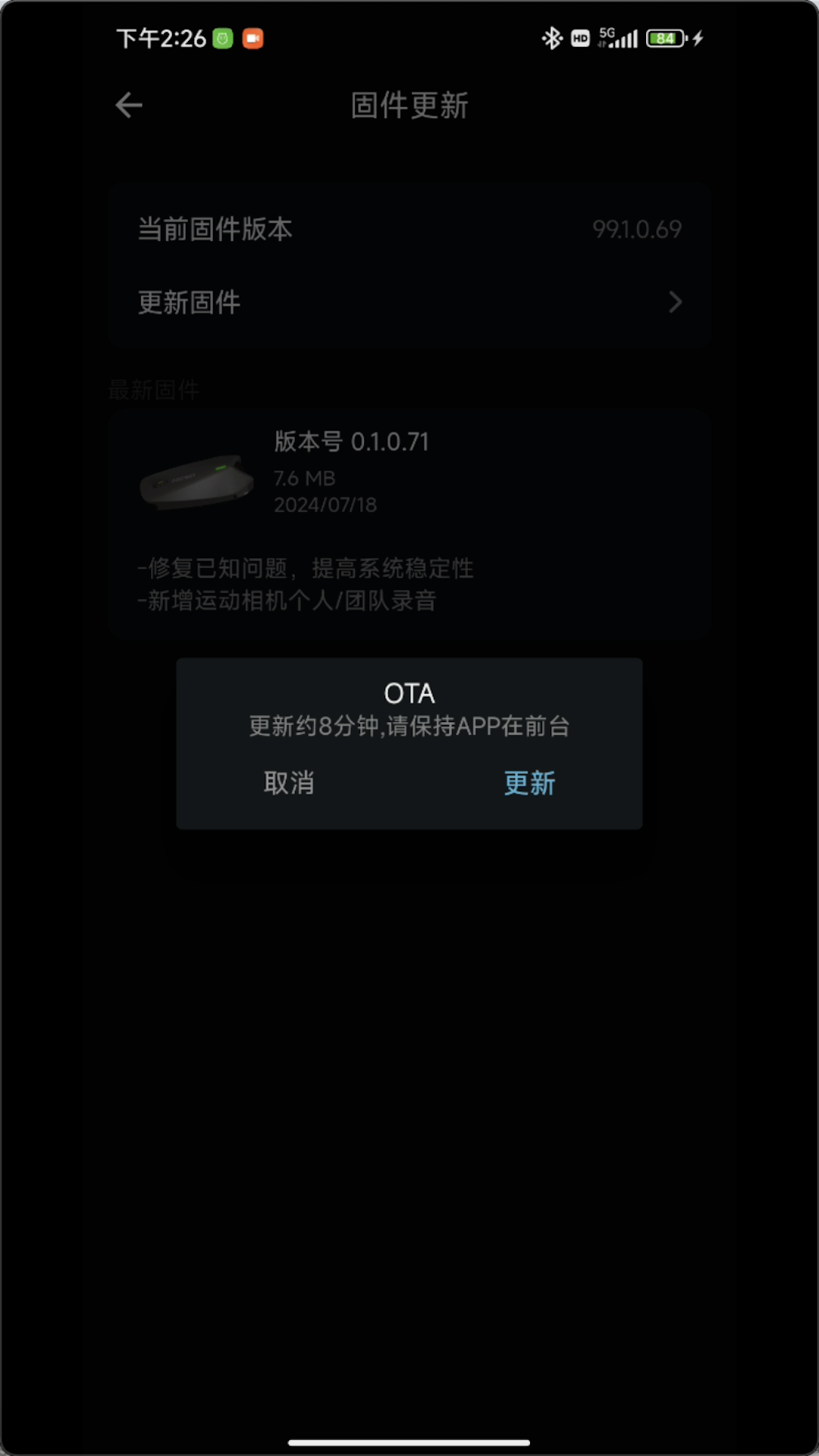The width and height of the screenshot is (819, 1456).
Task: Tap the navigation handle at screen bottom
Action: click(x=409, y=1440)
